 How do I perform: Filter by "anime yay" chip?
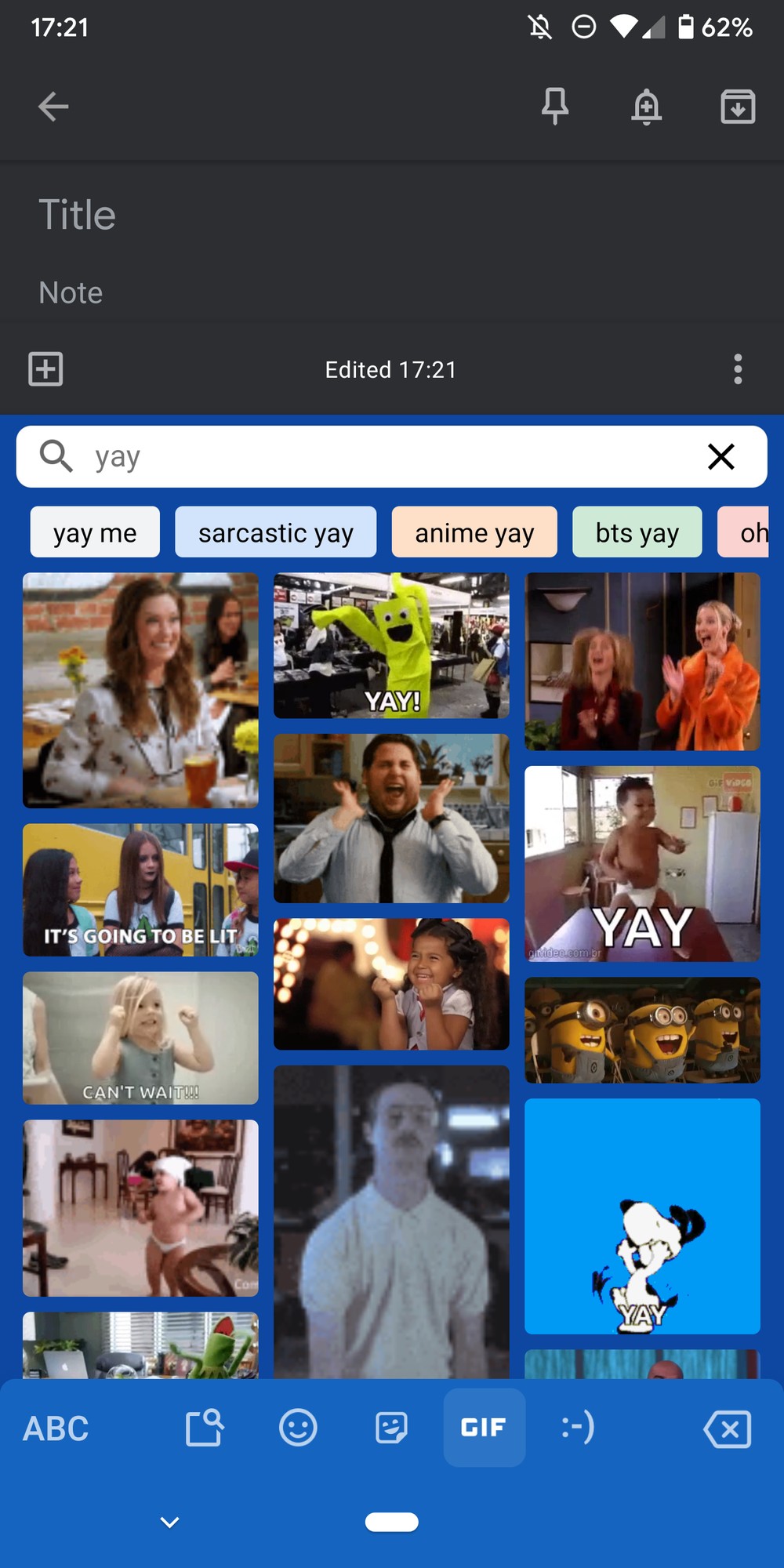[474, 532]
